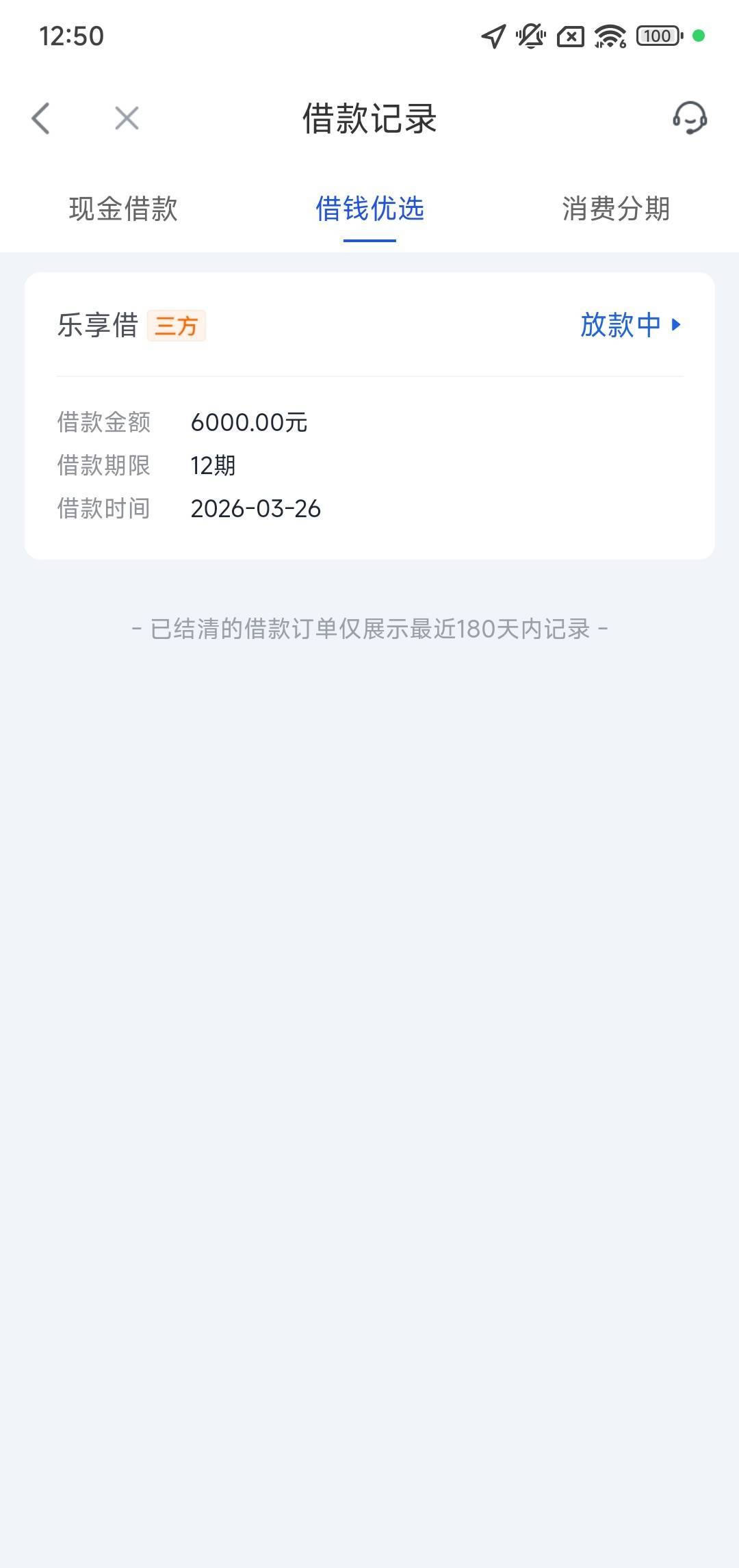Screen dimensions: 739x1568
Task: Go back using the header arrow
Action: pos(41,118)
